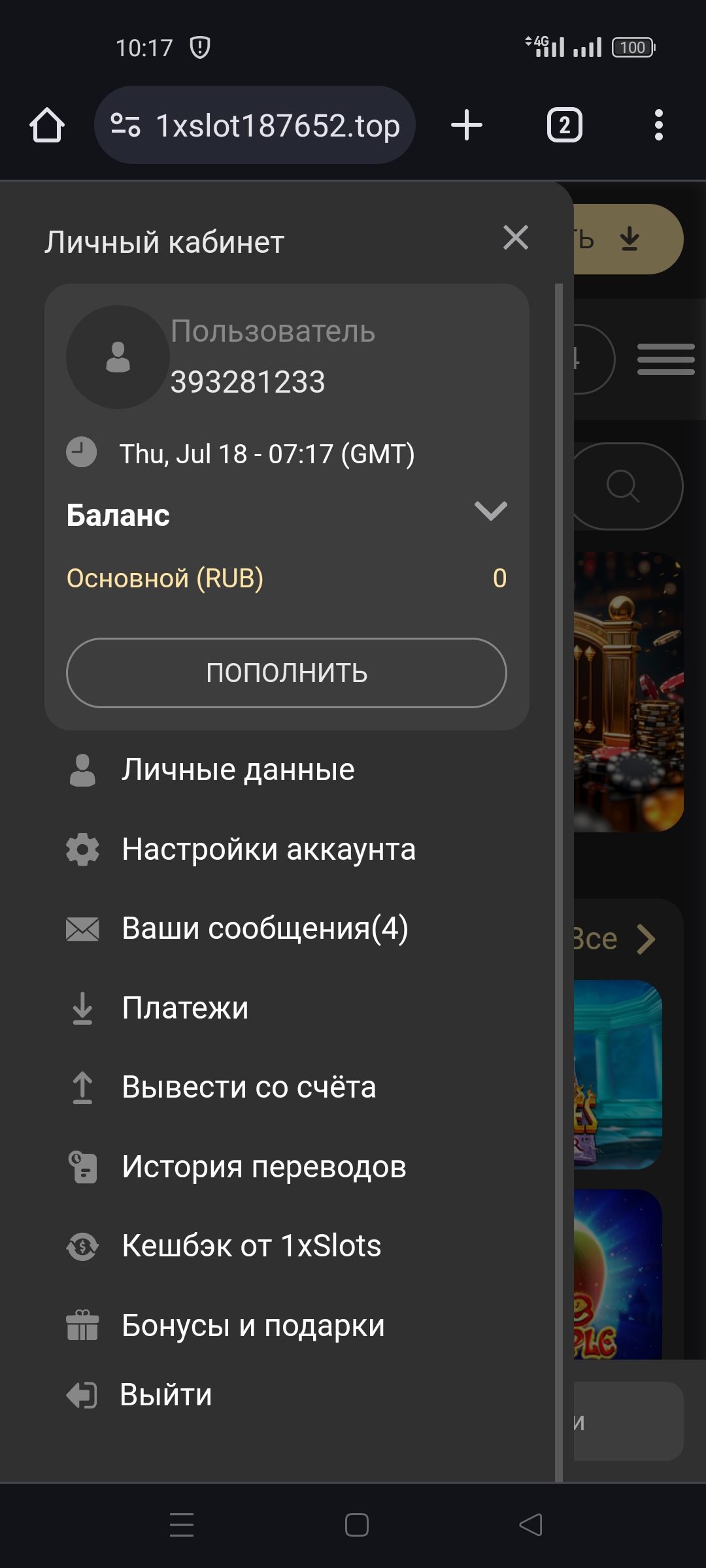Tap the ПОПОЛНИТЬ deposit button
This screenshot has height=1568, width=706.
coord(286,672)
